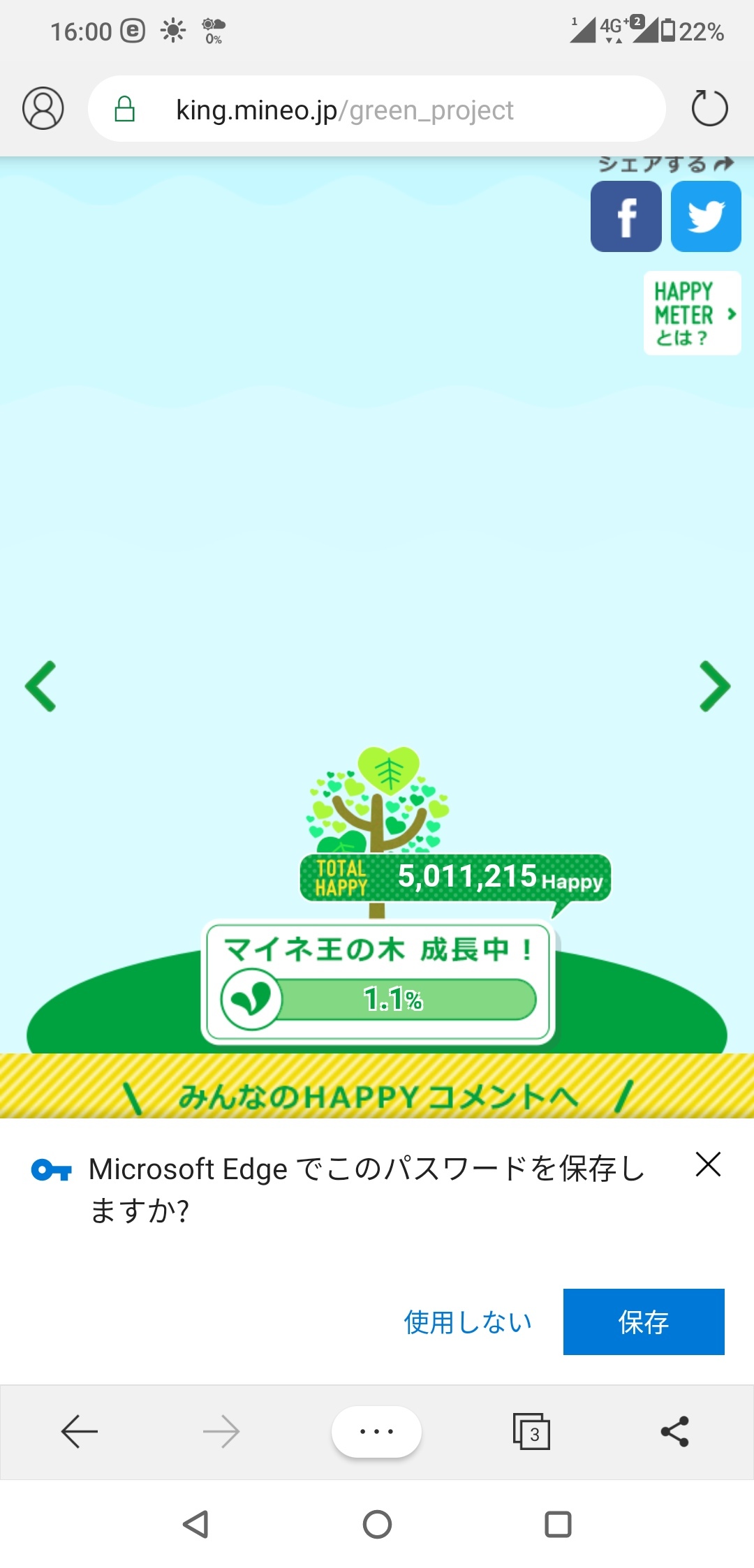This screenshot has width=754, height=1568.
Task: Share the page on Twitter
Action: (706, 216)
